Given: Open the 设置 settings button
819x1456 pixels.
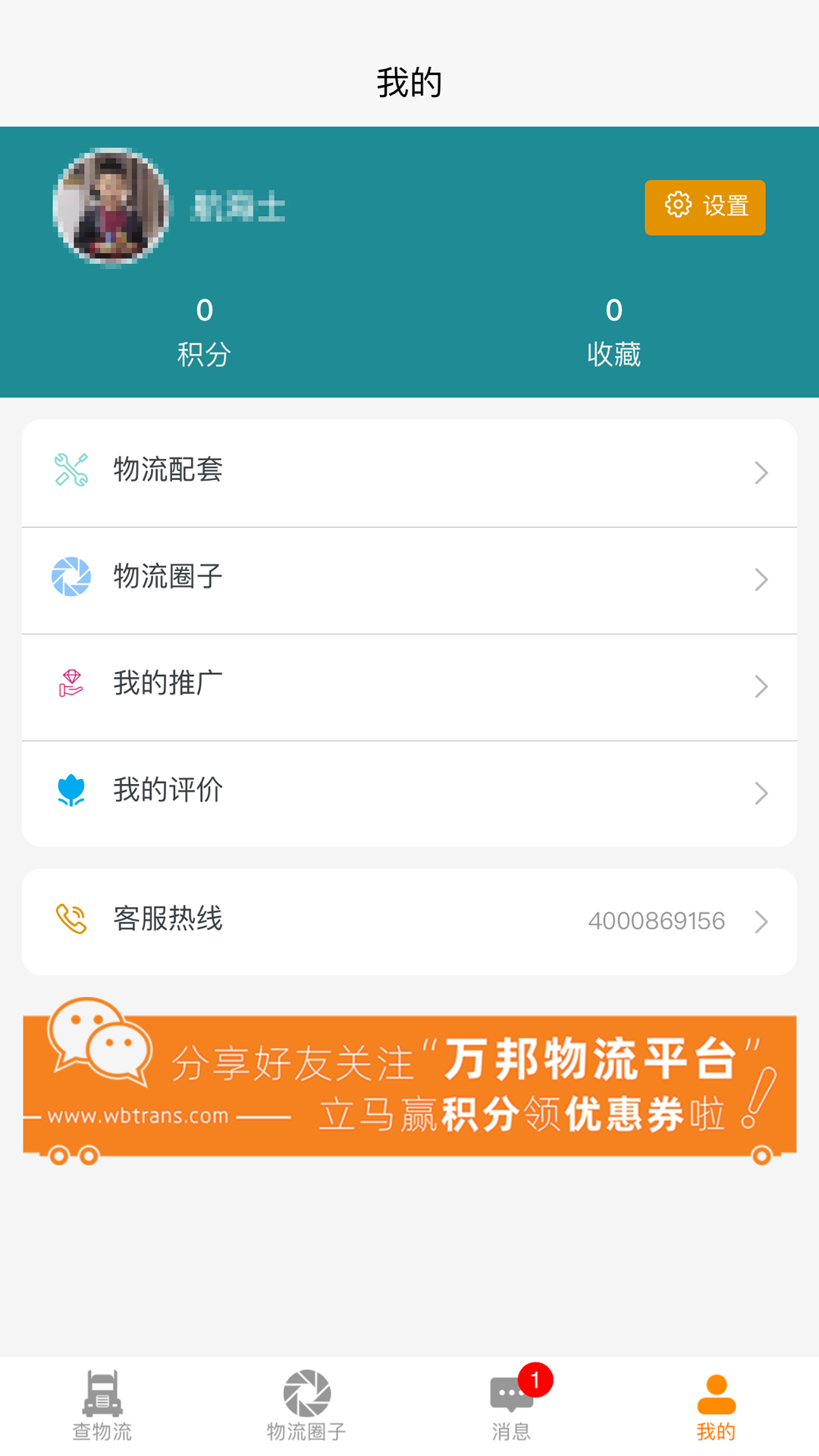Looking at the screenshot, I should tap(704, 207).
